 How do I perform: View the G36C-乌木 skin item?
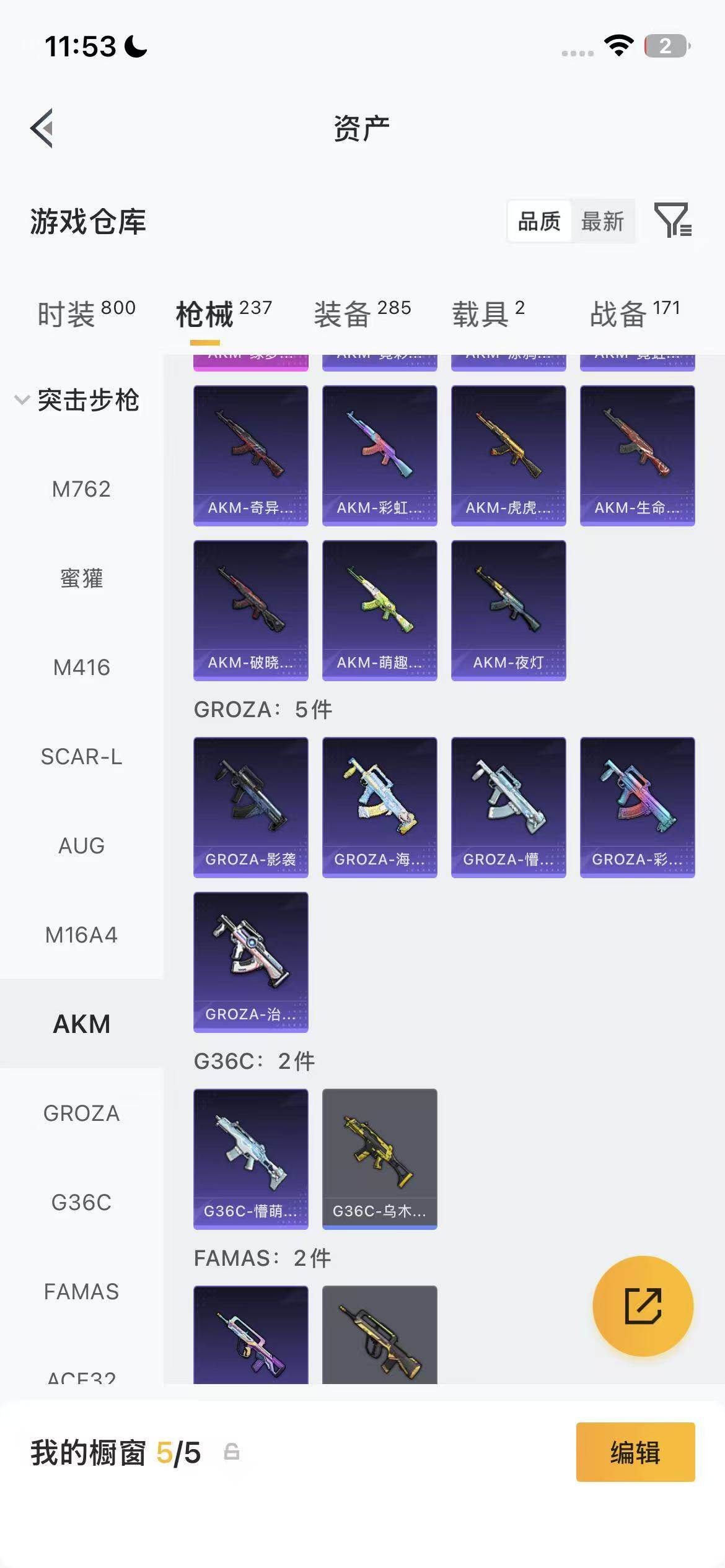[x=379, y=1159]
